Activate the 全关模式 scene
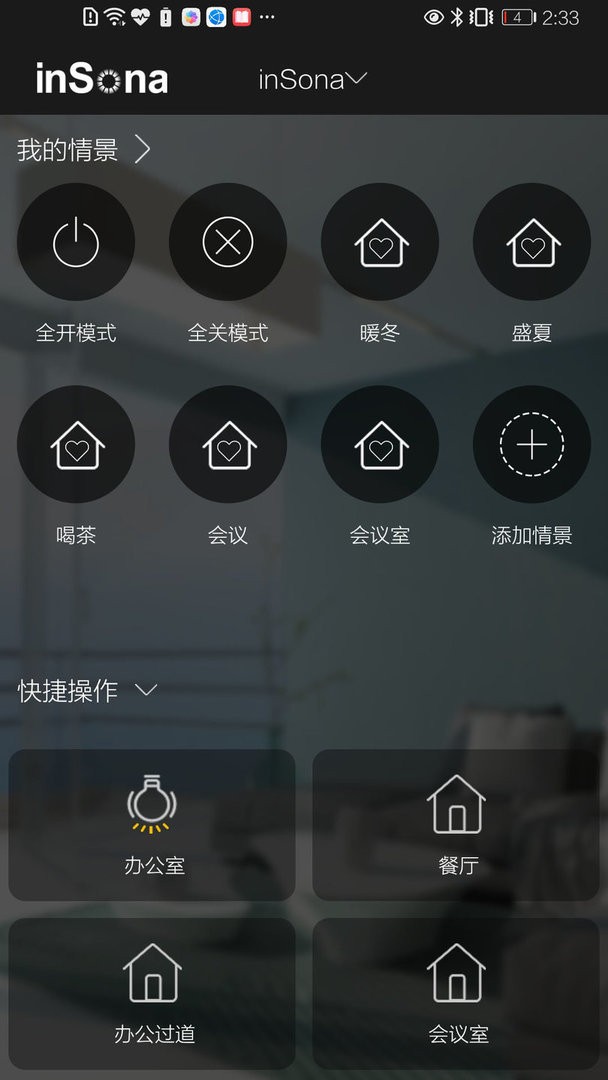This screenshot has width=608, height=1080. (228, 242)
